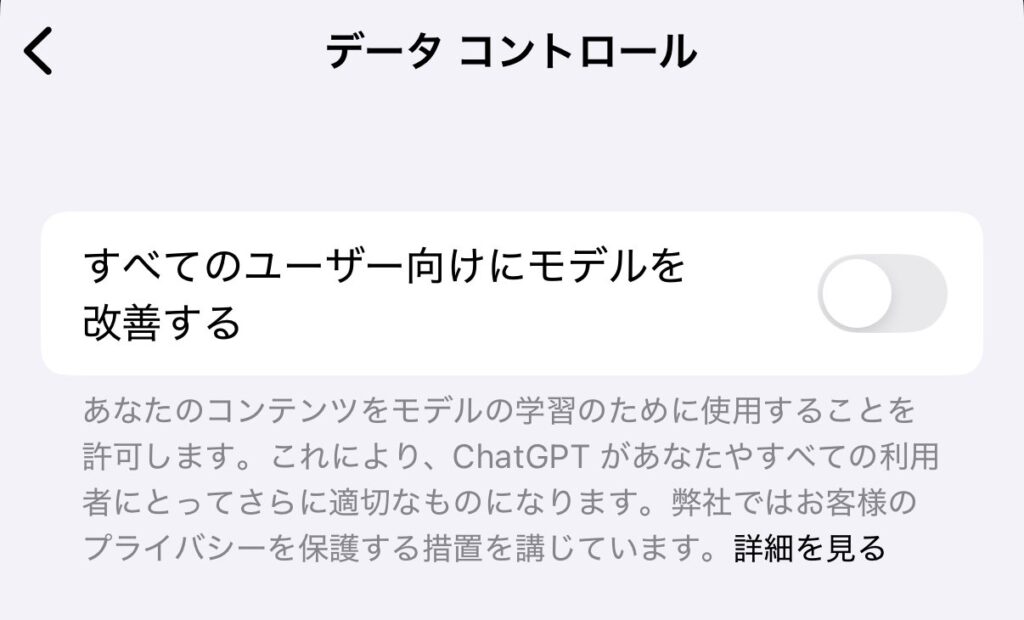The width and height of the screenshot is (1024, 620).
Task: Go back from データ コントロール screen
Action: 39,52
